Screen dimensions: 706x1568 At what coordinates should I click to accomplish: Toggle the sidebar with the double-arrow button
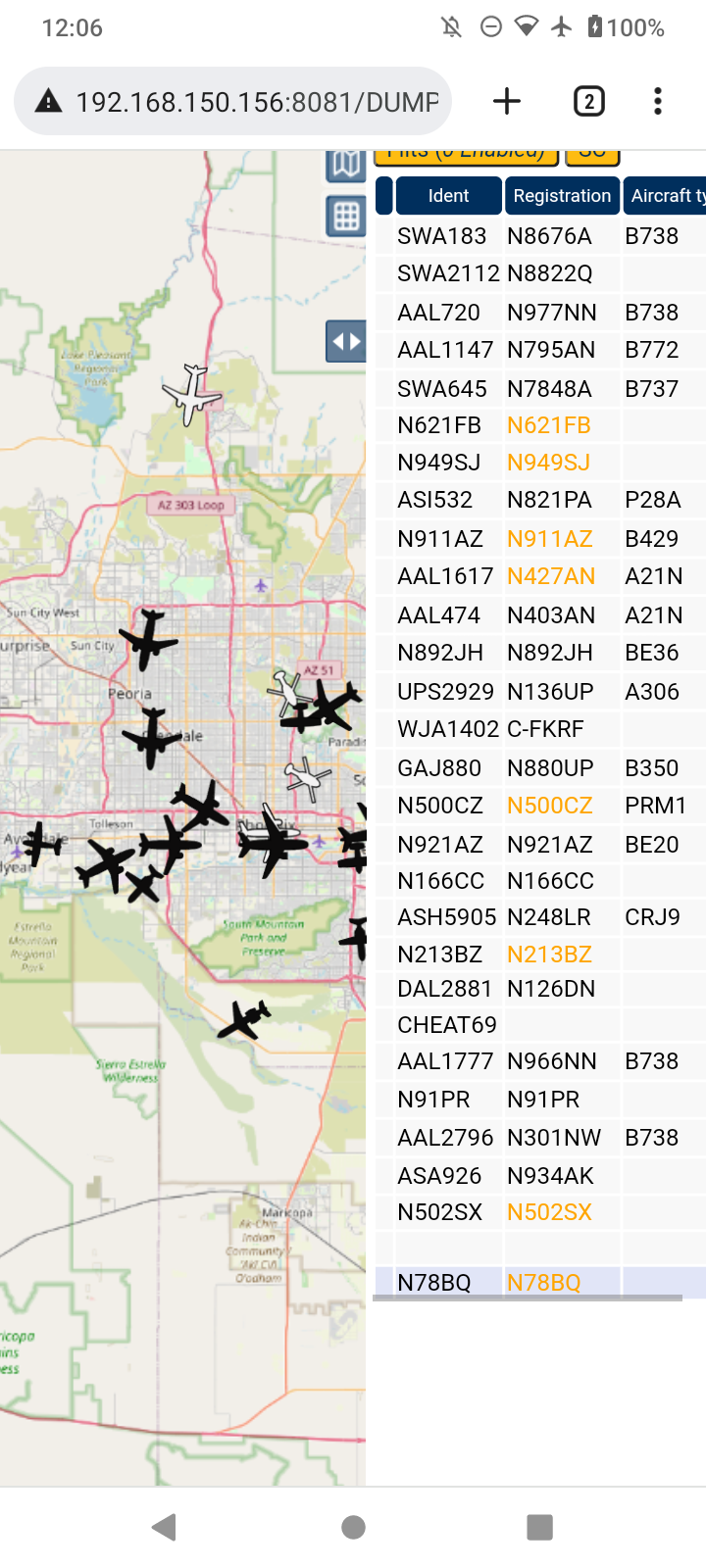346,342
